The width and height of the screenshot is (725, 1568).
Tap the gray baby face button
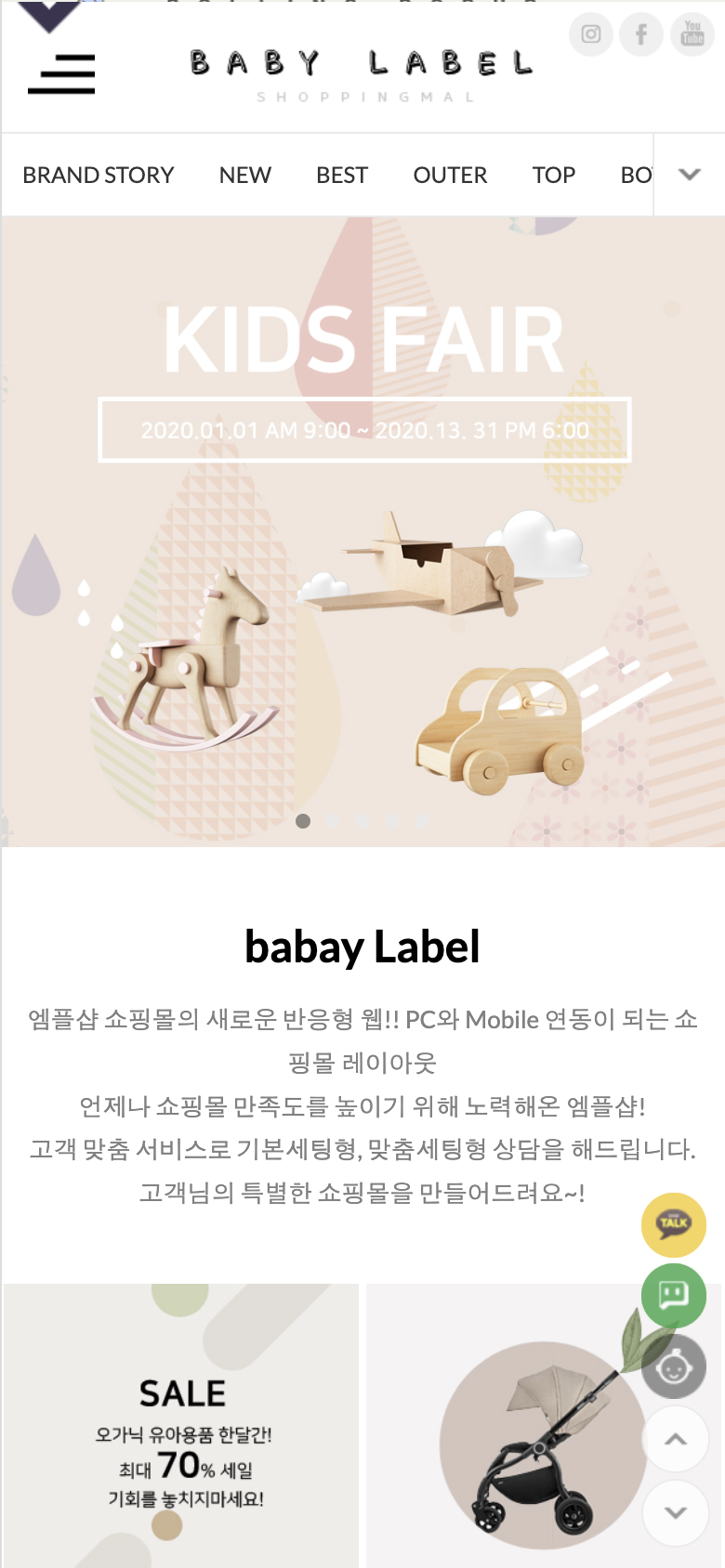pos(674,1366)
